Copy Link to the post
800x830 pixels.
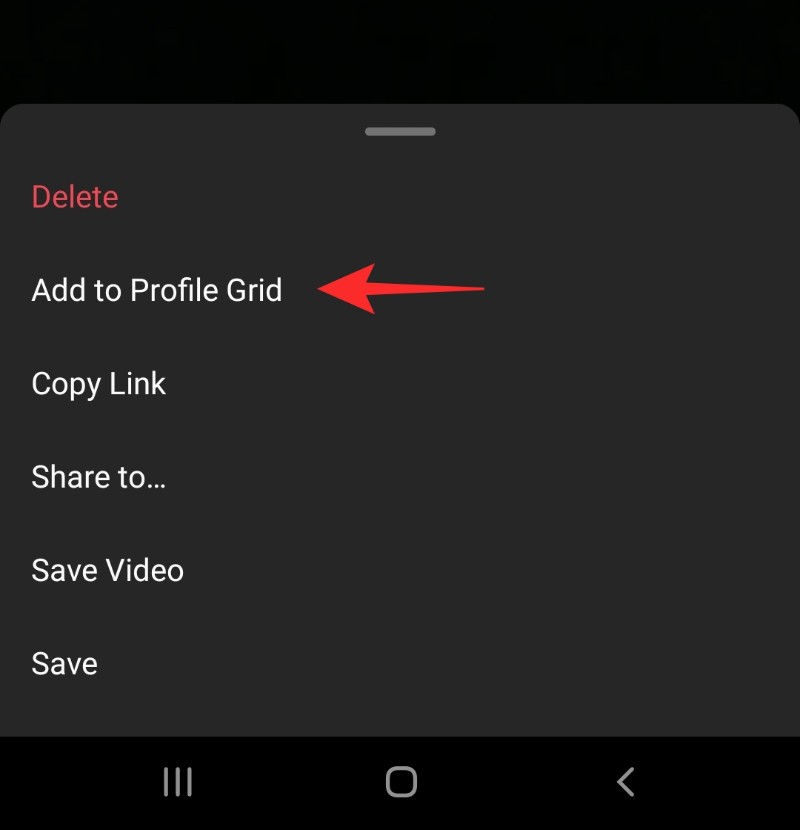point(99,384)
